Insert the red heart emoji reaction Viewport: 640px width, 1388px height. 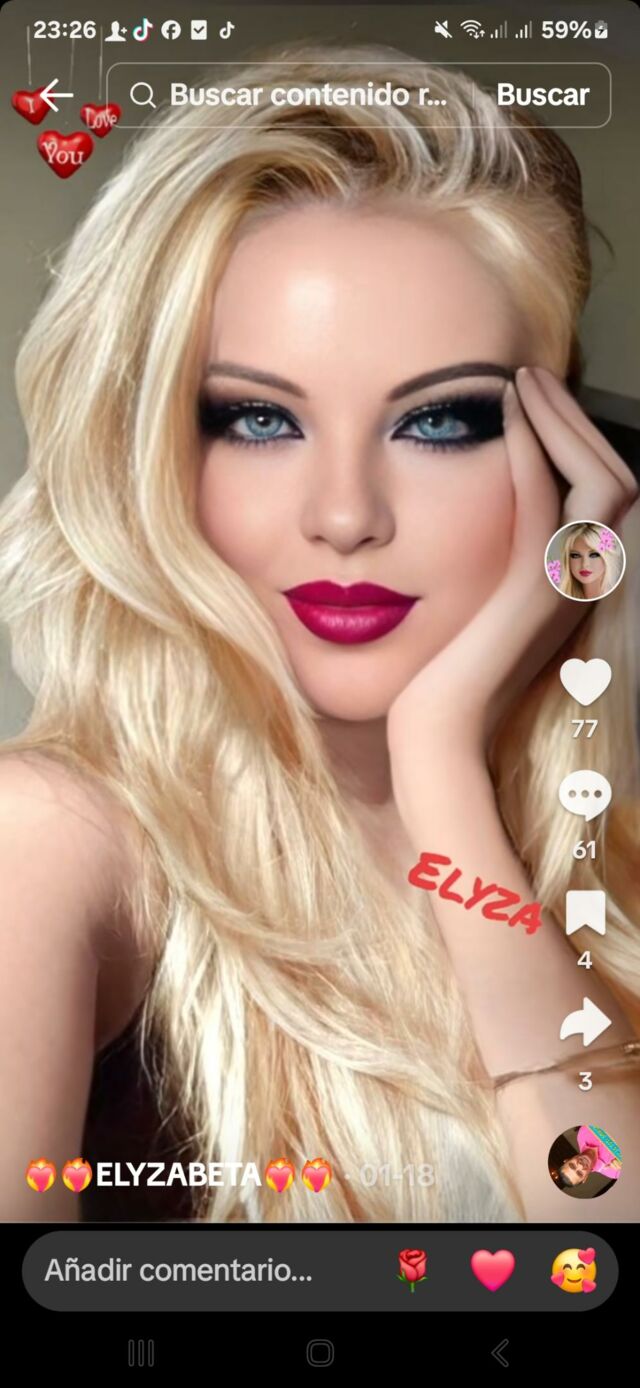point(493,1270)
